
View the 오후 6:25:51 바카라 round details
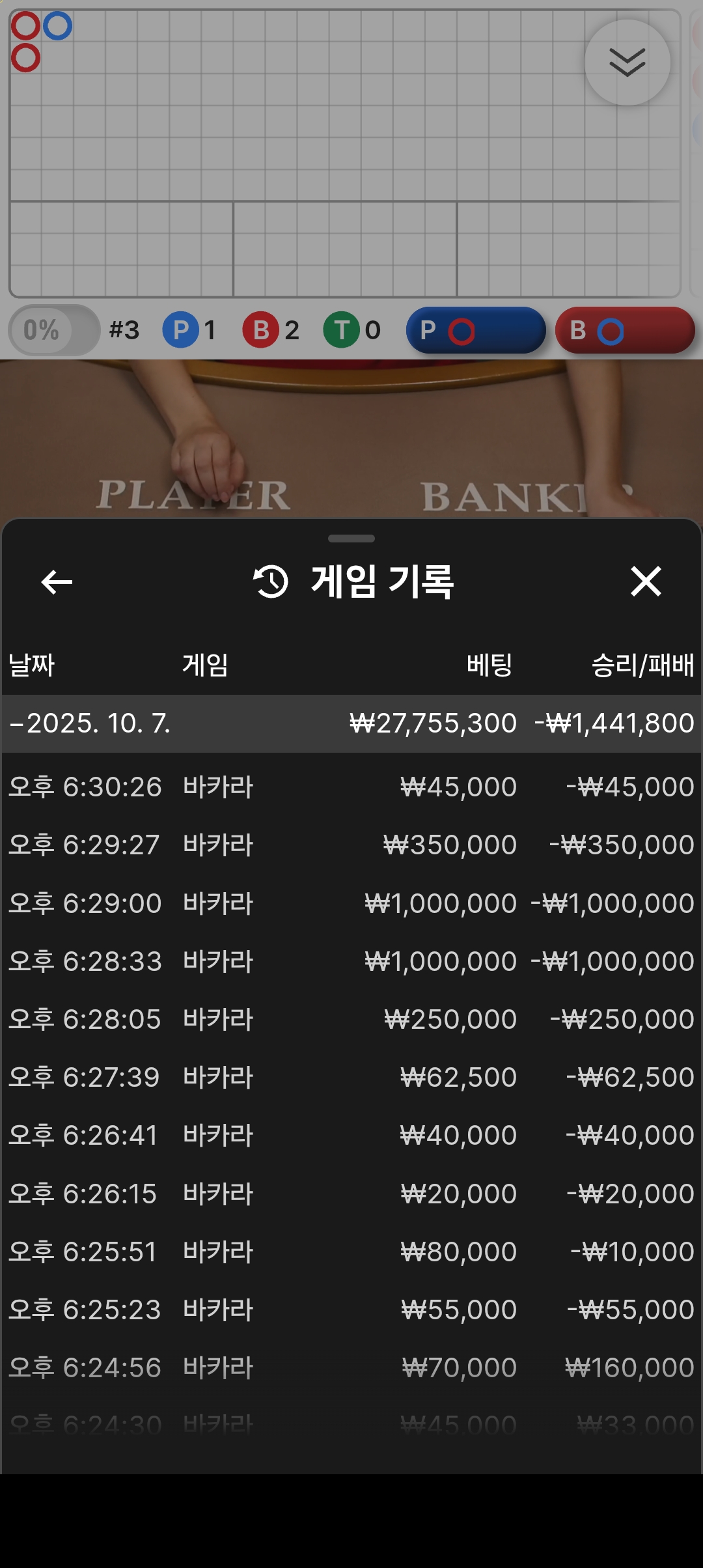click(351, 1252)
